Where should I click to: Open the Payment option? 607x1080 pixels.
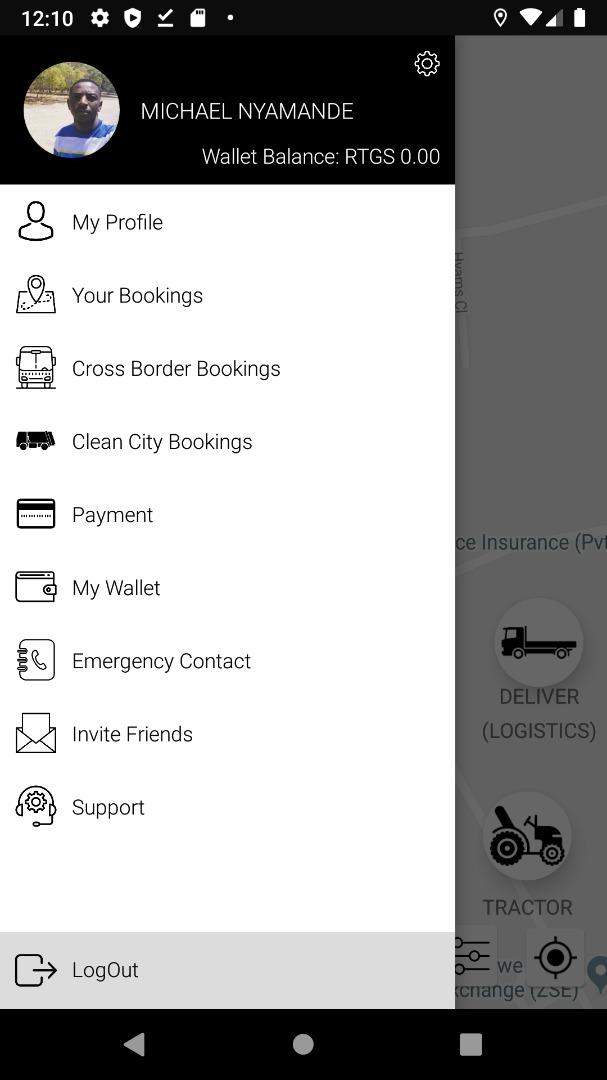click(227, 514)
